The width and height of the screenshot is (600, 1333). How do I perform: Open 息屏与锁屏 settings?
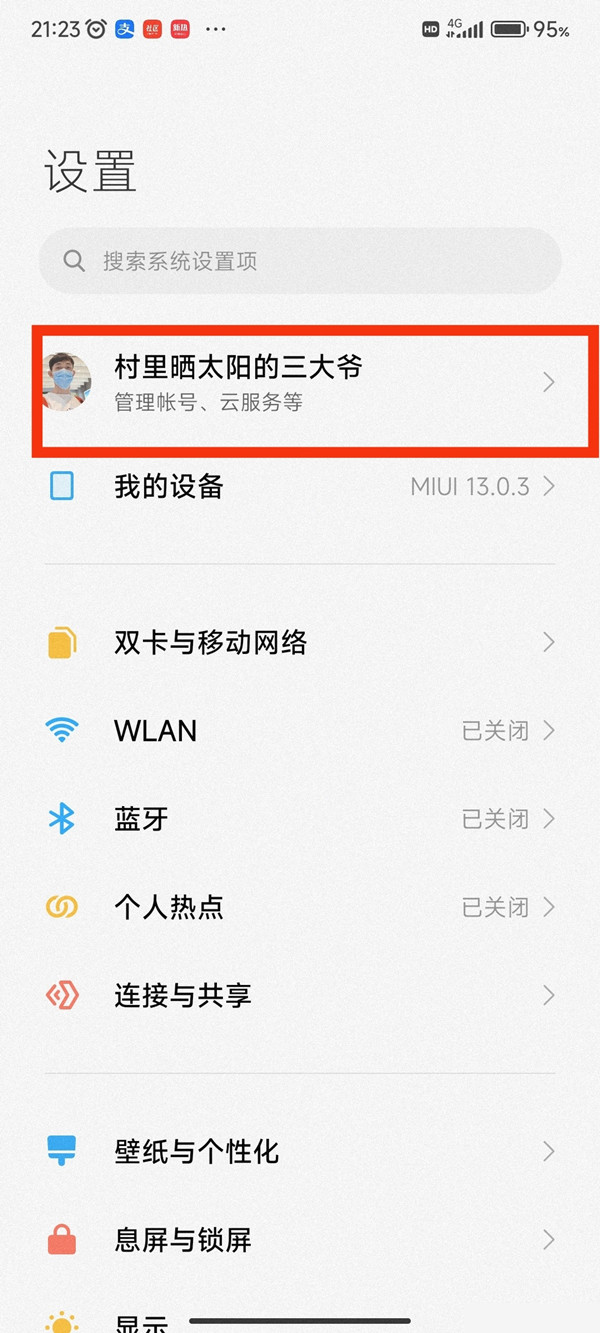pos(300,1240)
